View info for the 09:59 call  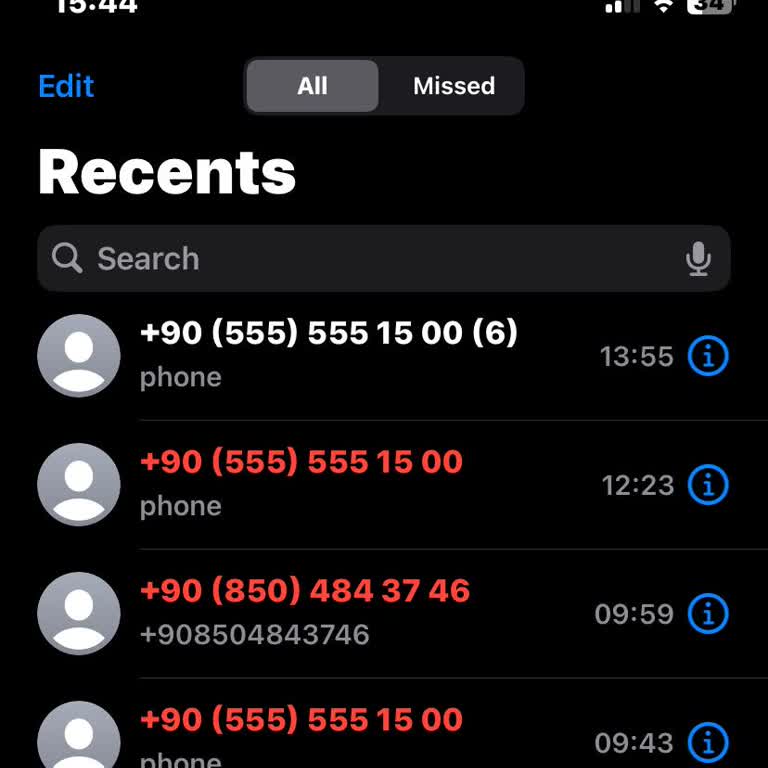(708, 613)
